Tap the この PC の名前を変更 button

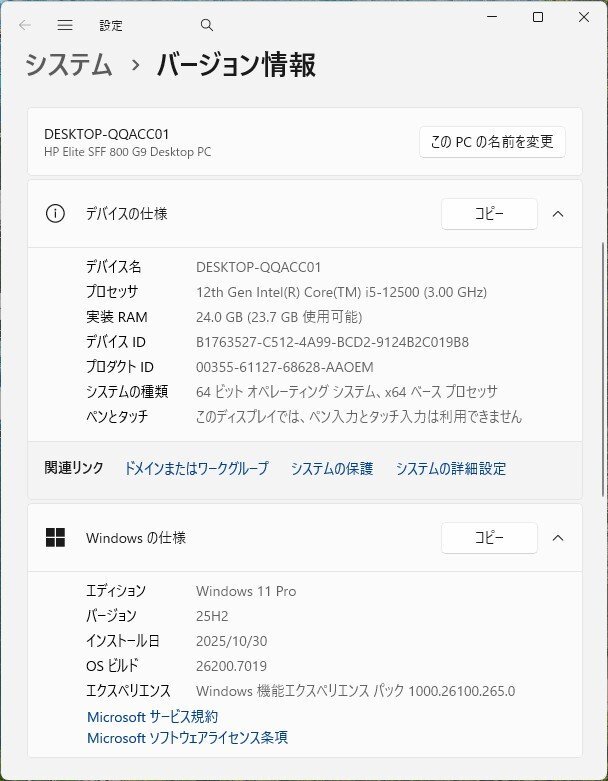click(492, 142)
